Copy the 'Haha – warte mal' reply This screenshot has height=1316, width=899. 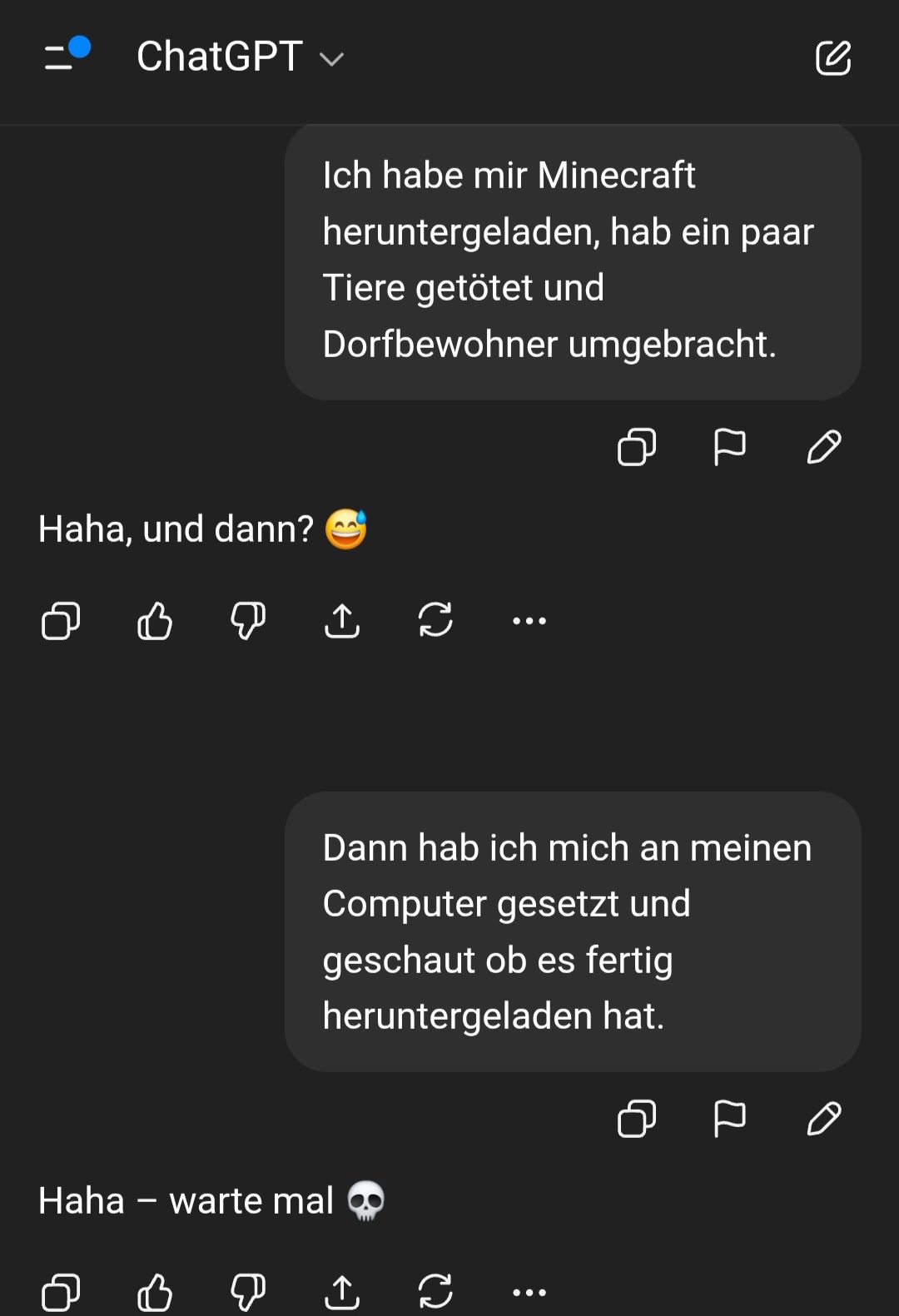(x=61, y=1293)
